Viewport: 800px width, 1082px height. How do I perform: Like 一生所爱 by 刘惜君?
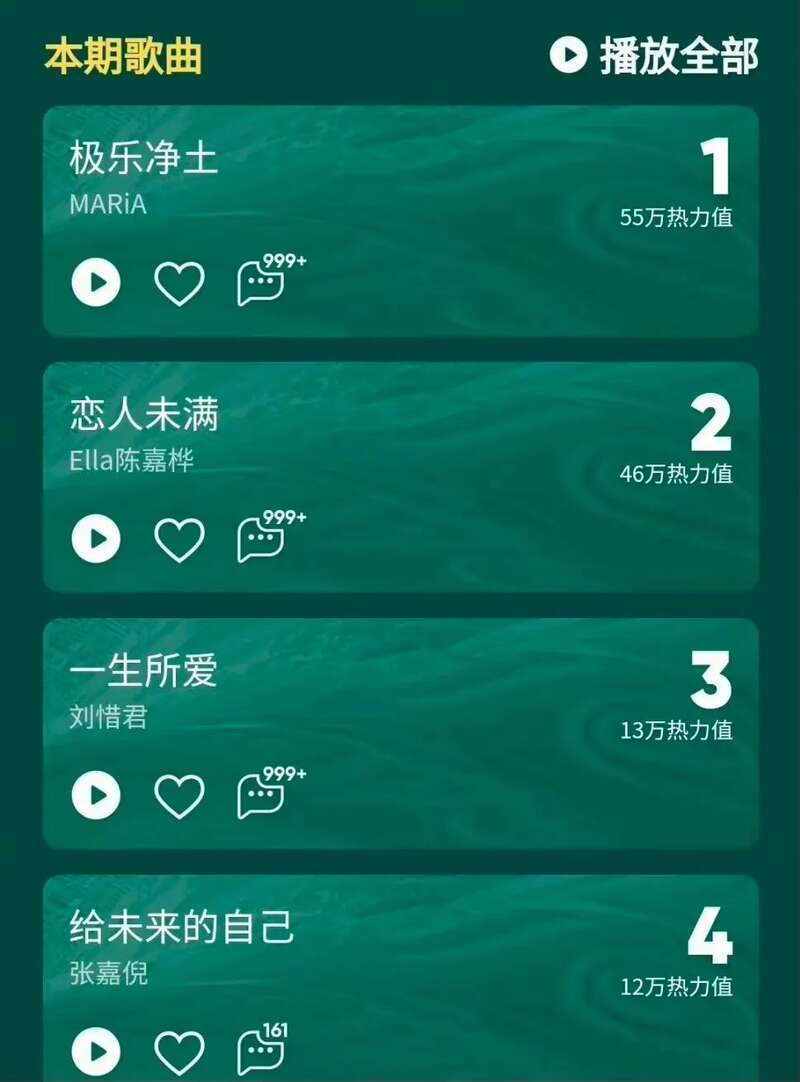179,797
